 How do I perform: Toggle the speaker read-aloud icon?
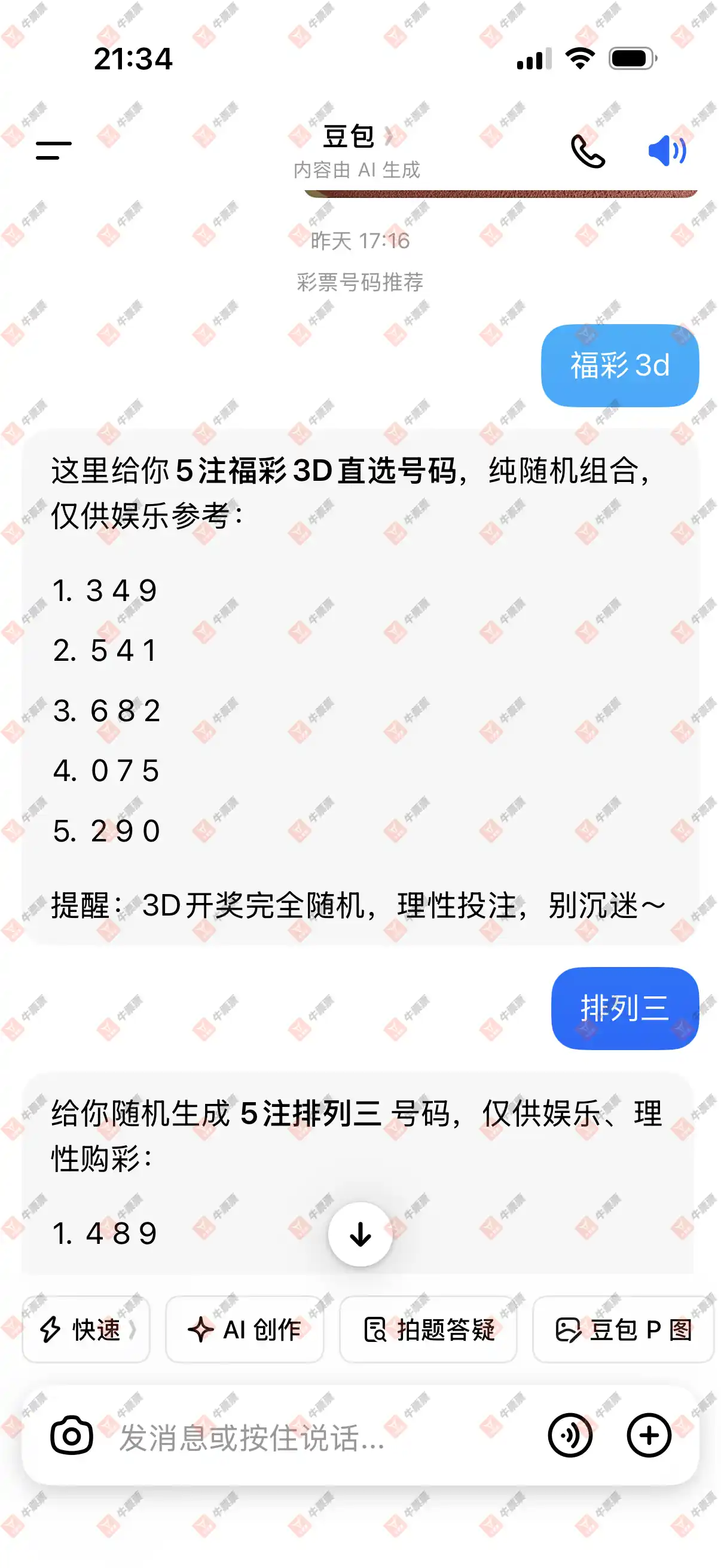[667, 150]
